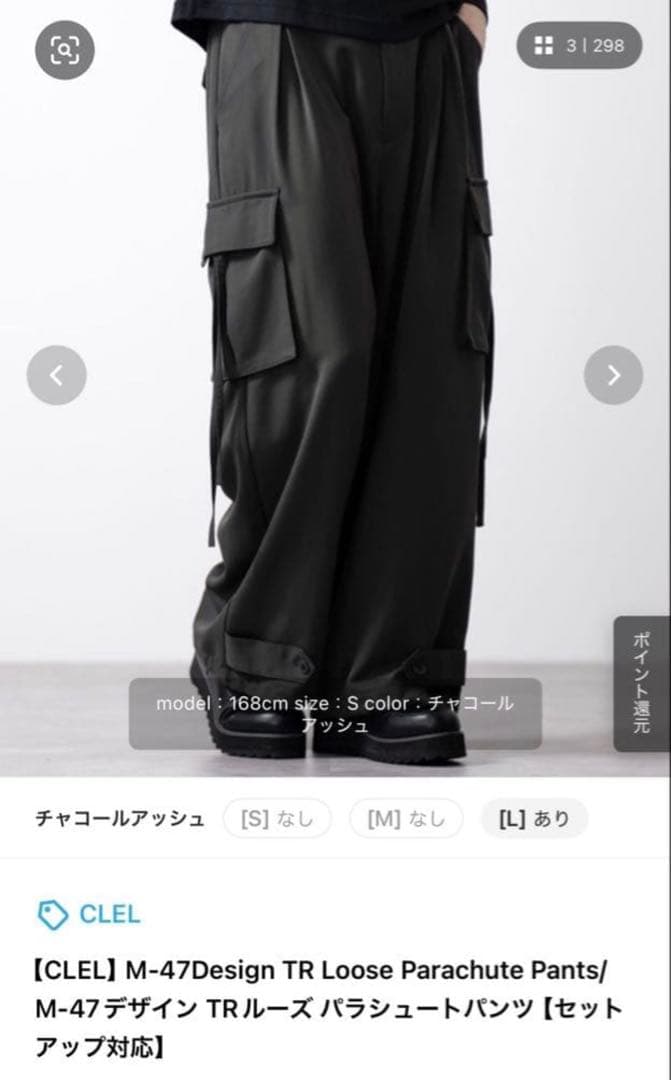Go to the previous product image

[x=56, y=375]
